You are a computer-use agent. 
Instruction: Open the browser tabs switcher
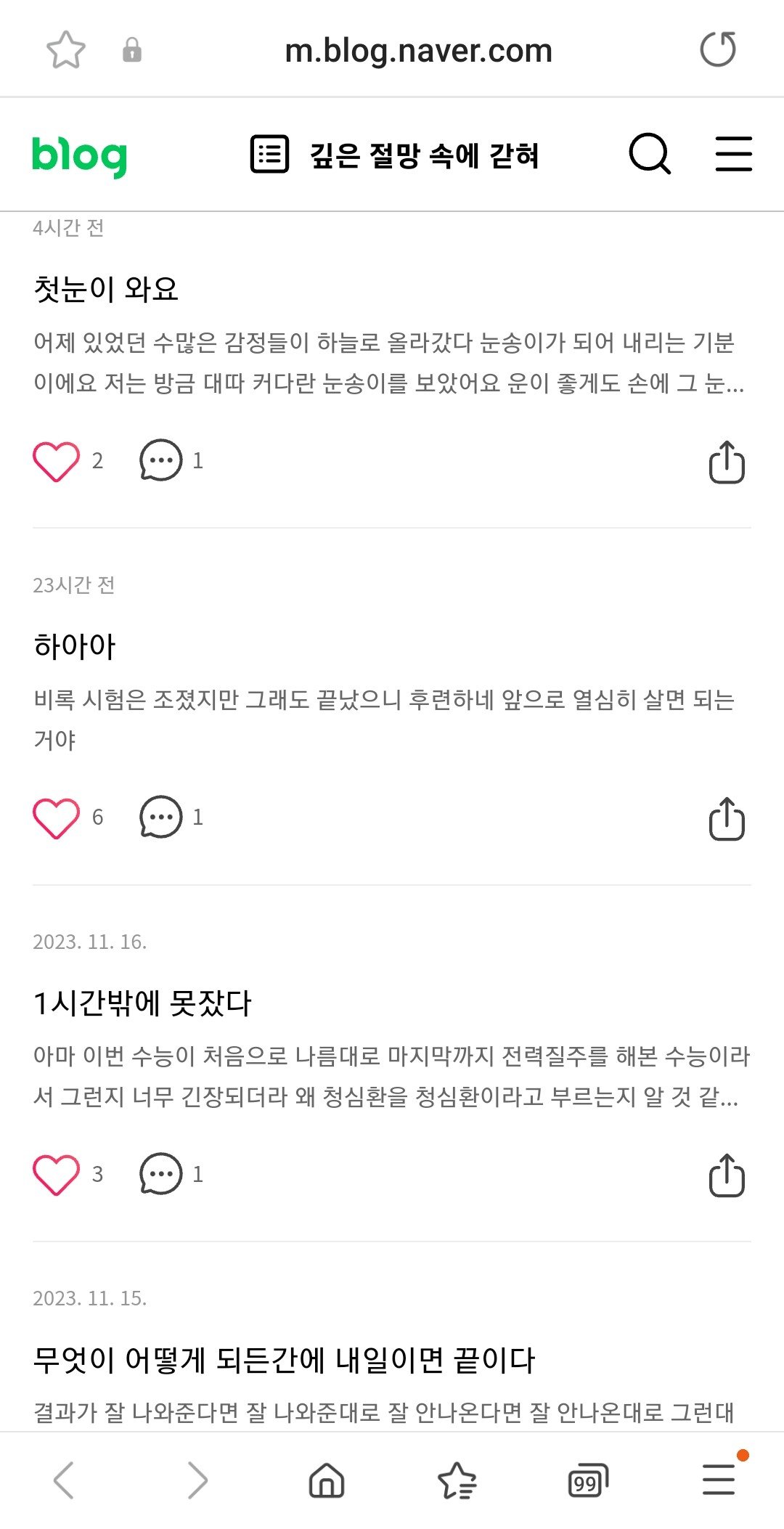point(588,1480)
